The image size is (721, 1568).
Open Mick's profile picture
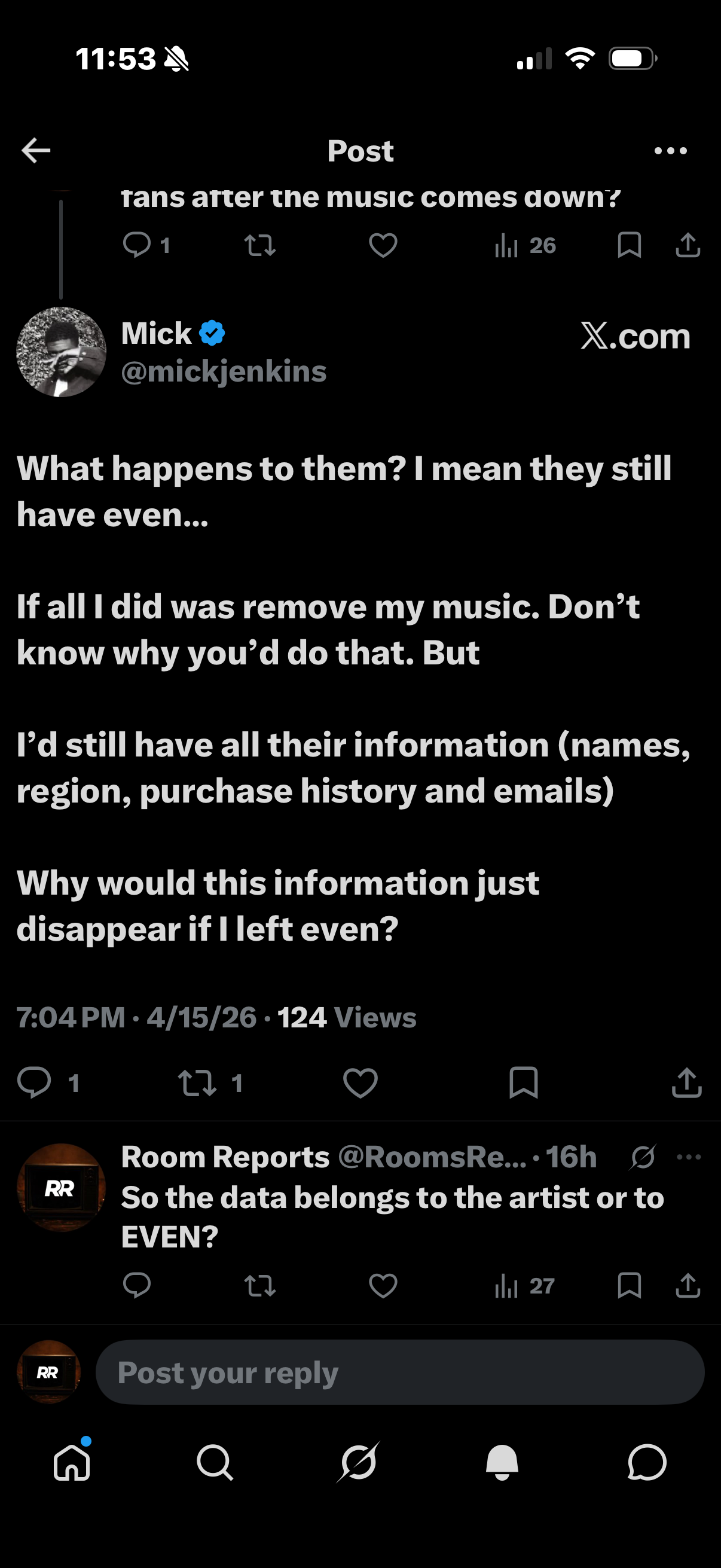[x=61, y=352]
